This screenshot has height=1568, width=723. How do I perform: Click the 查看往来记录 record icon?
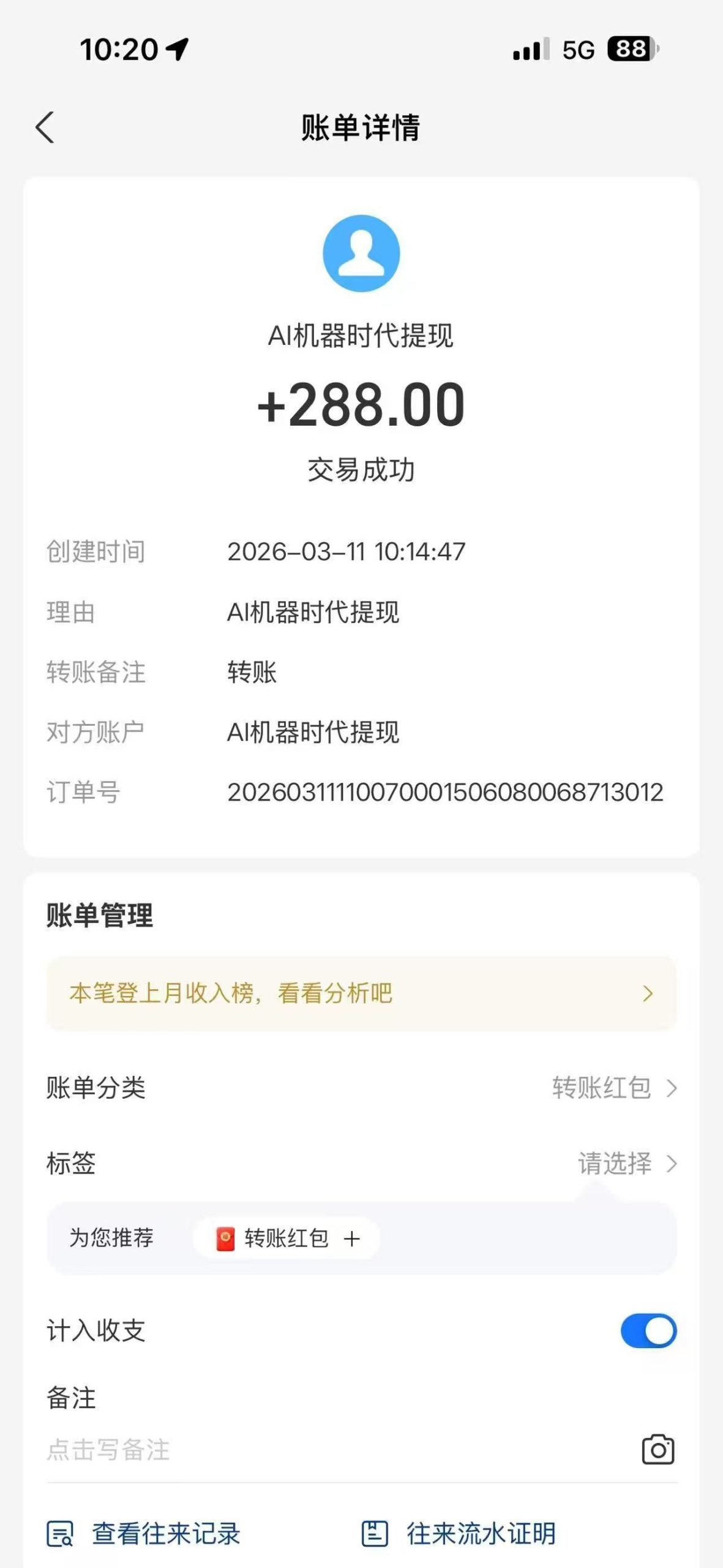pyautogui.click(x=62, y=1534)
